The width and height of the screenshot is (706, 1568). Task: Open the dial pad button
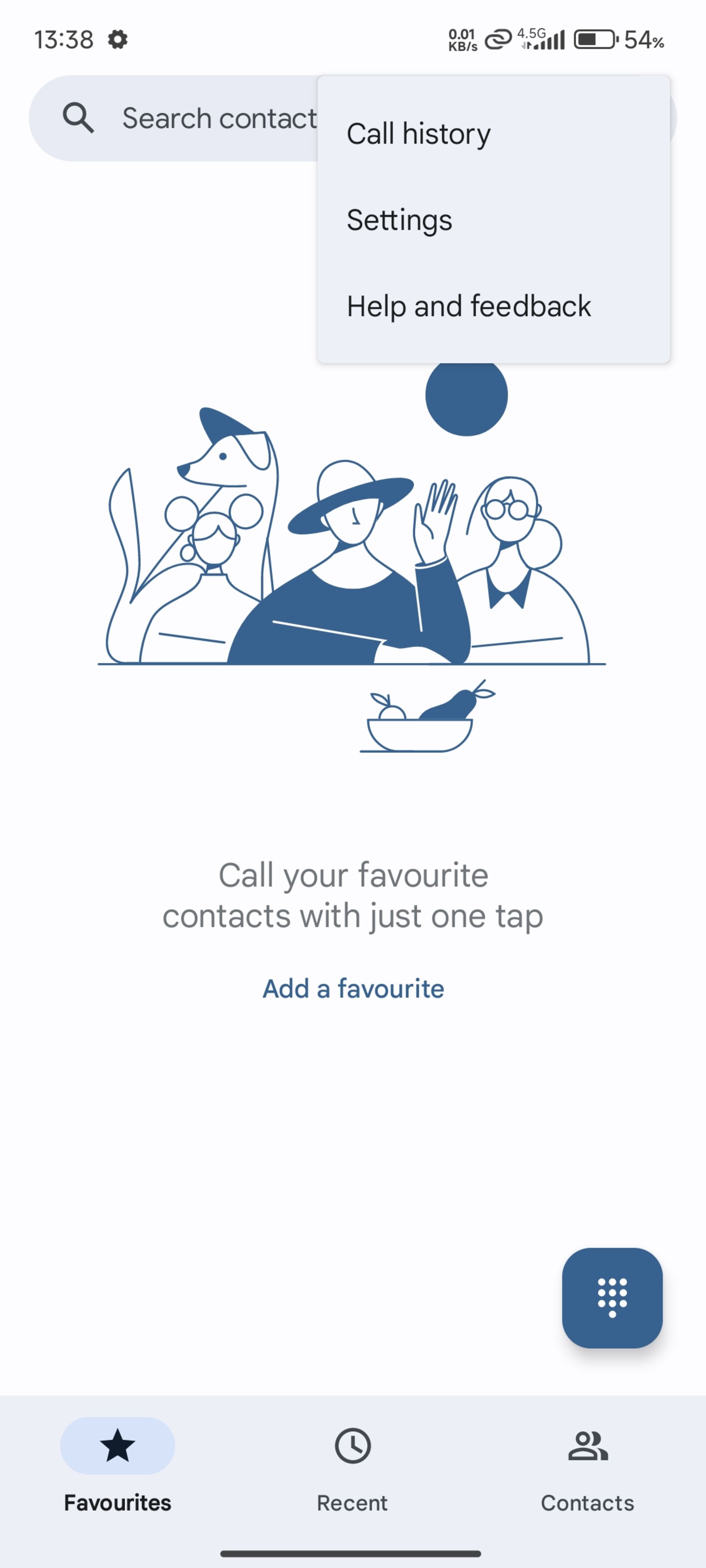tap(611, 1298)
